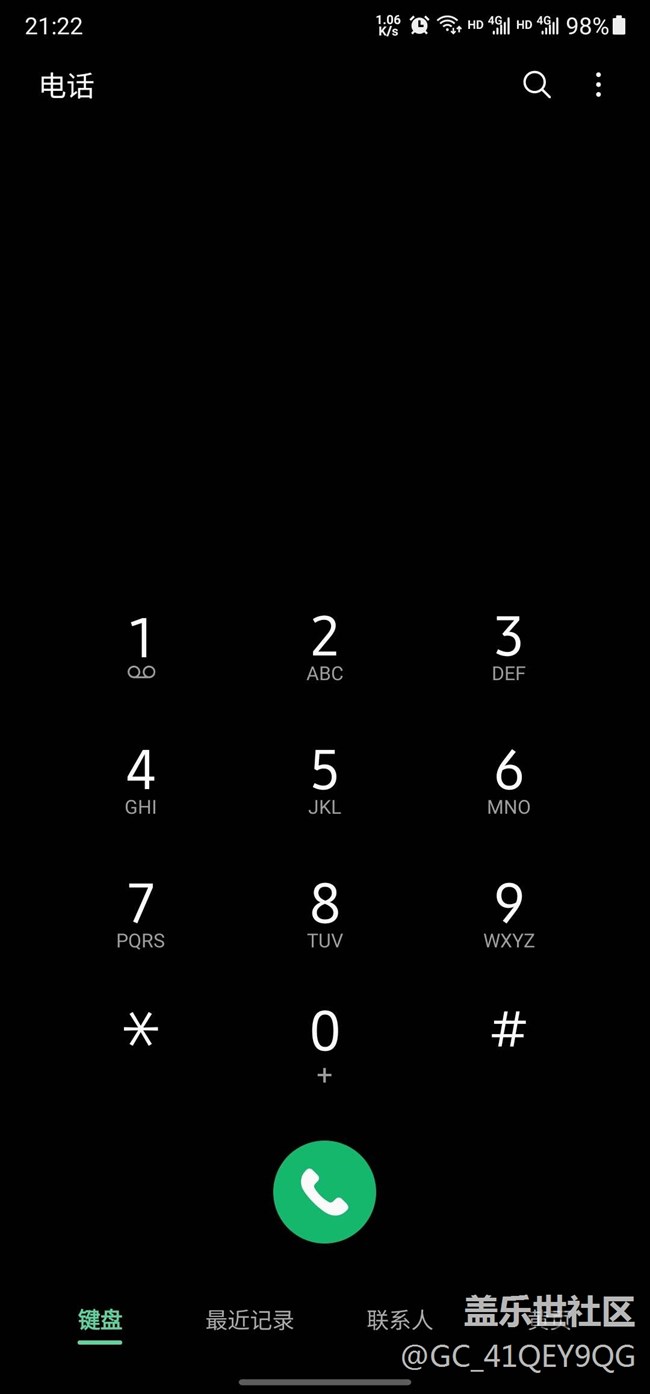Dial the 8 TUV key
Image resolution: width=650 pixels, height=1394 pixels.
(325, 915)
